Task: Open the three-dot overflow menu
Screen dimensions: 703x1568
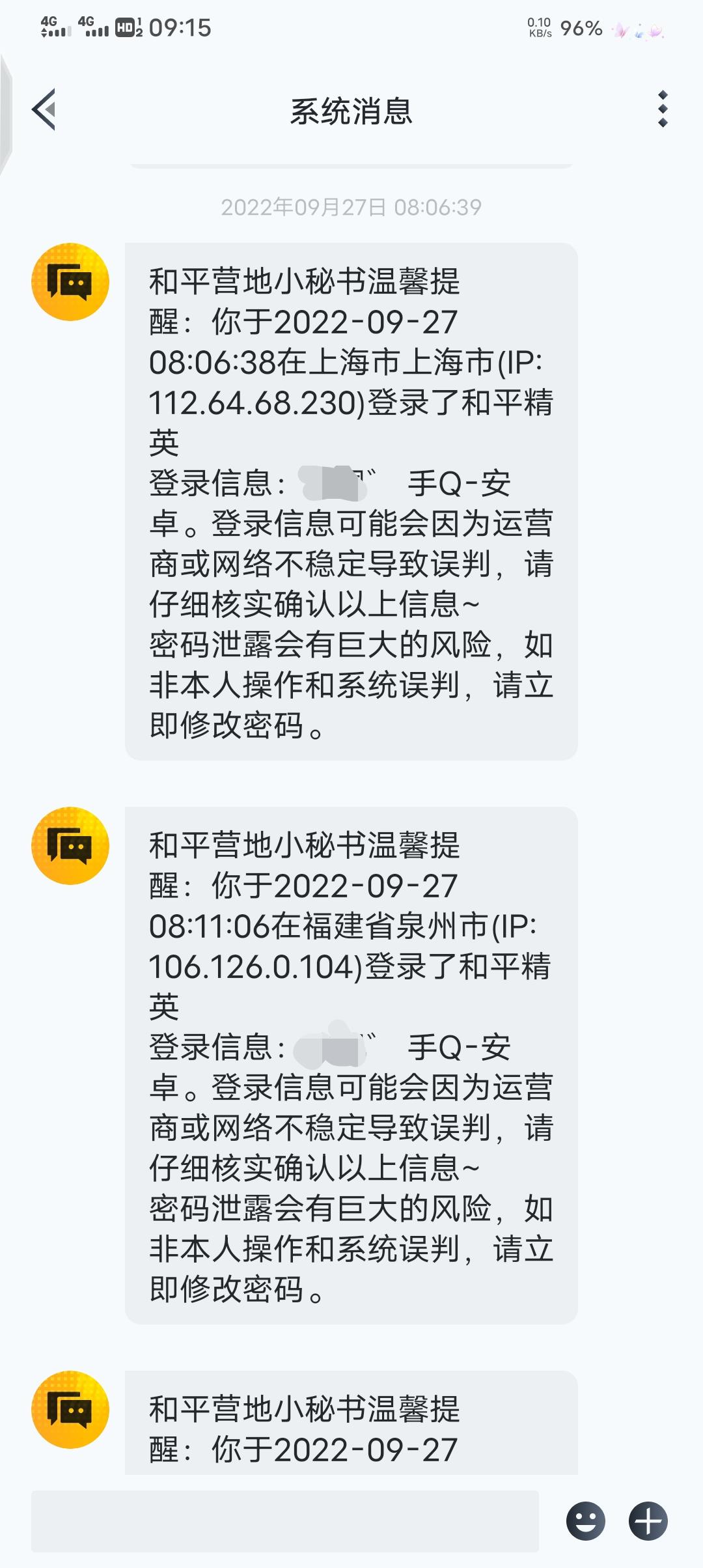Action: (x=663, y=109)
